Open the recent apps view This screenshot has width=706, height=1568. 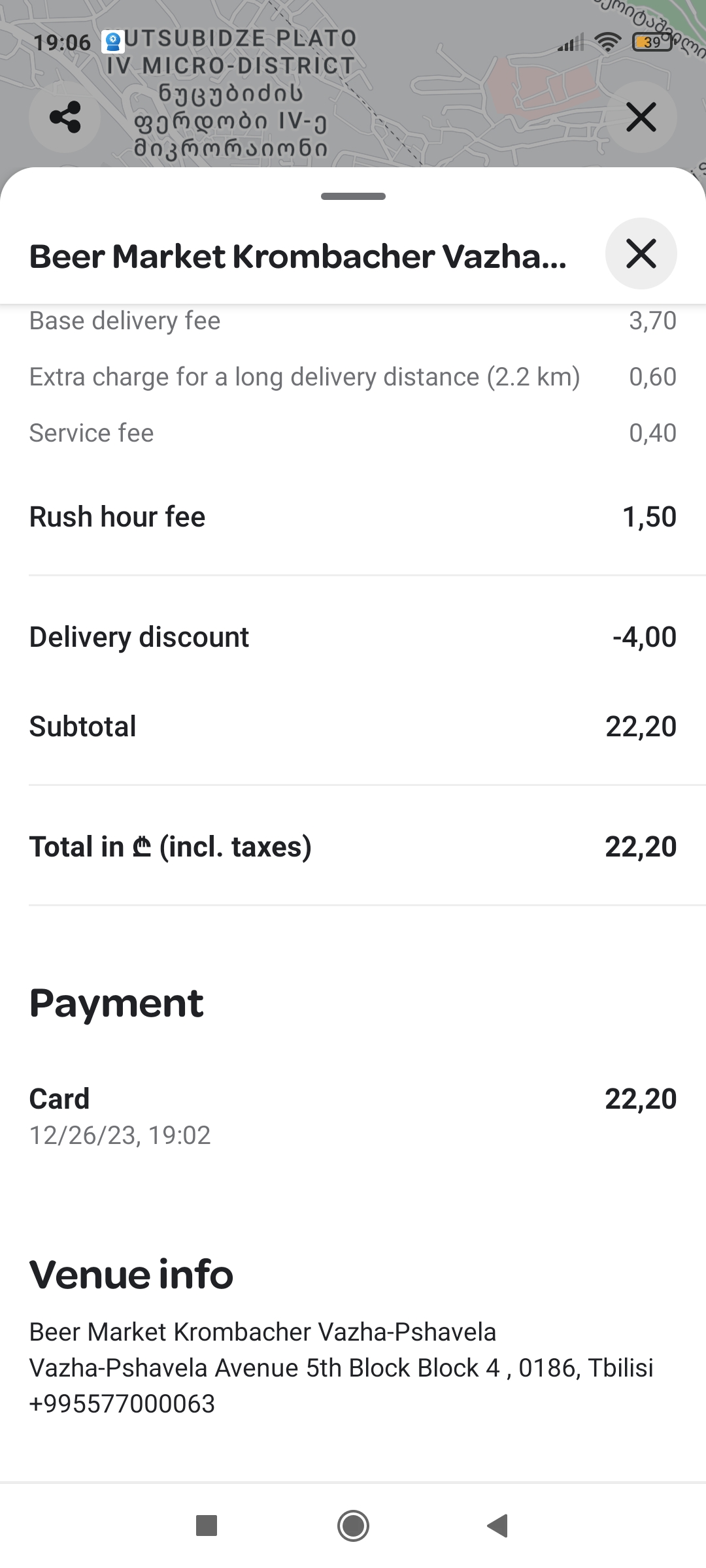point(207,1526)
